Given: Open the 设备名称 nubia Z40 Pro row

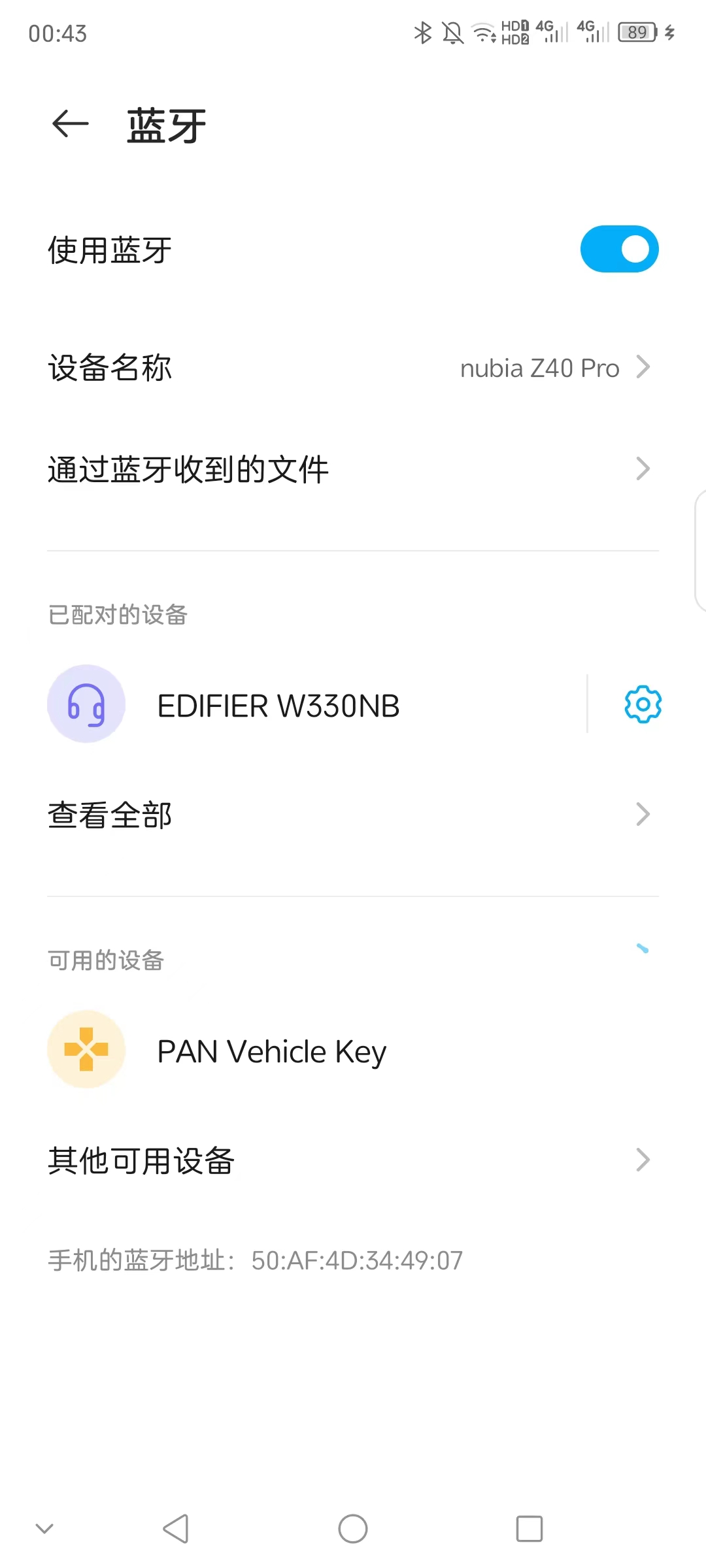Looking at the screenshot, I should [353, 368].
